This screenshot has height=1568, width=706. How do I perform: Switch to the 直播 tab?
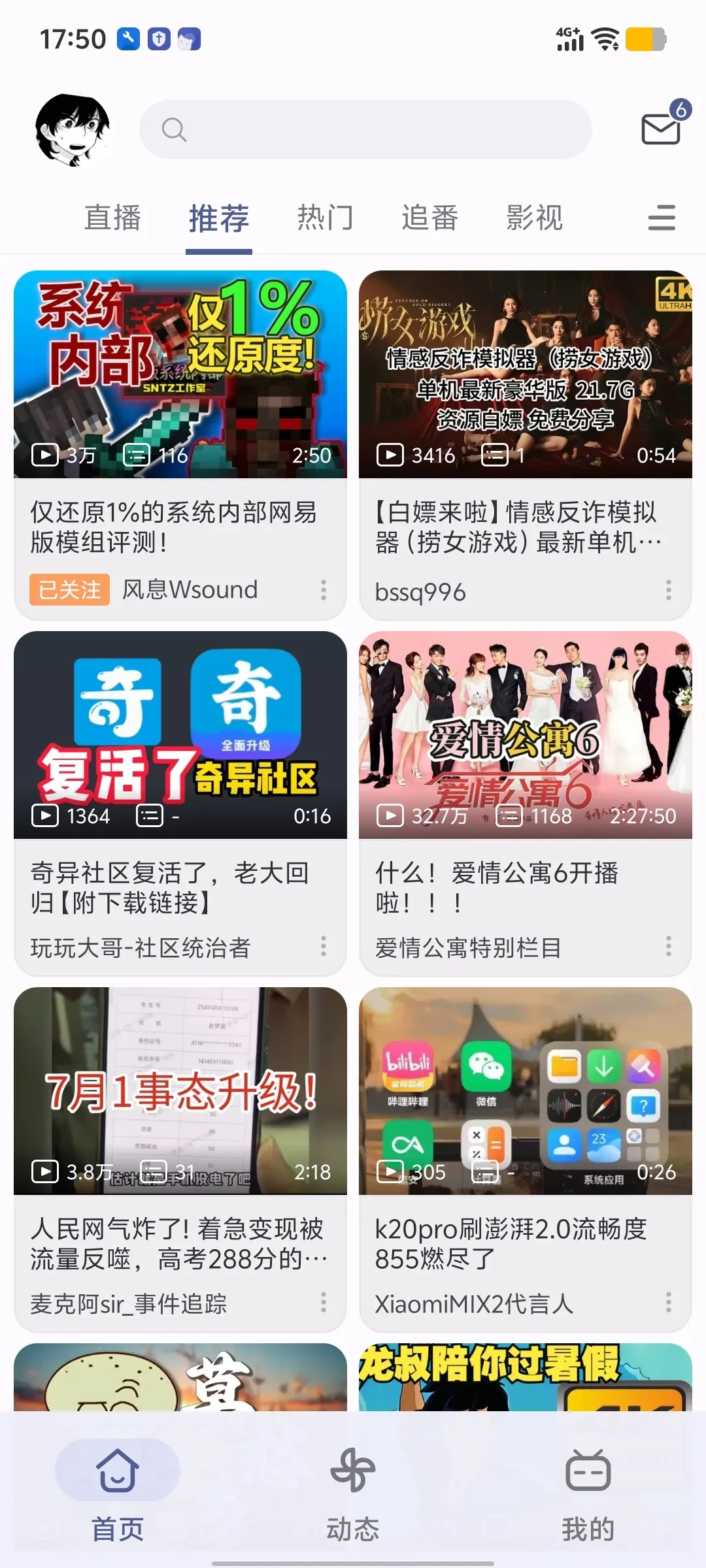click(112, 218)
